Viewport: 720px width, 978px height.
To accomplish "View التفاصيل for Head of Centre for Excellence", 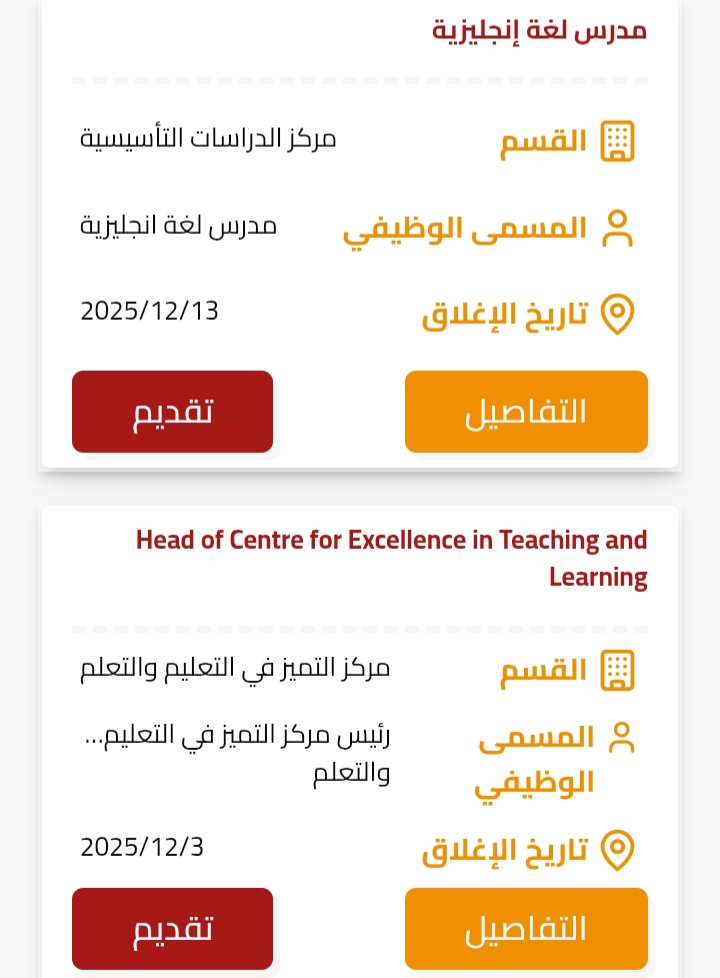I will [526, 929].
